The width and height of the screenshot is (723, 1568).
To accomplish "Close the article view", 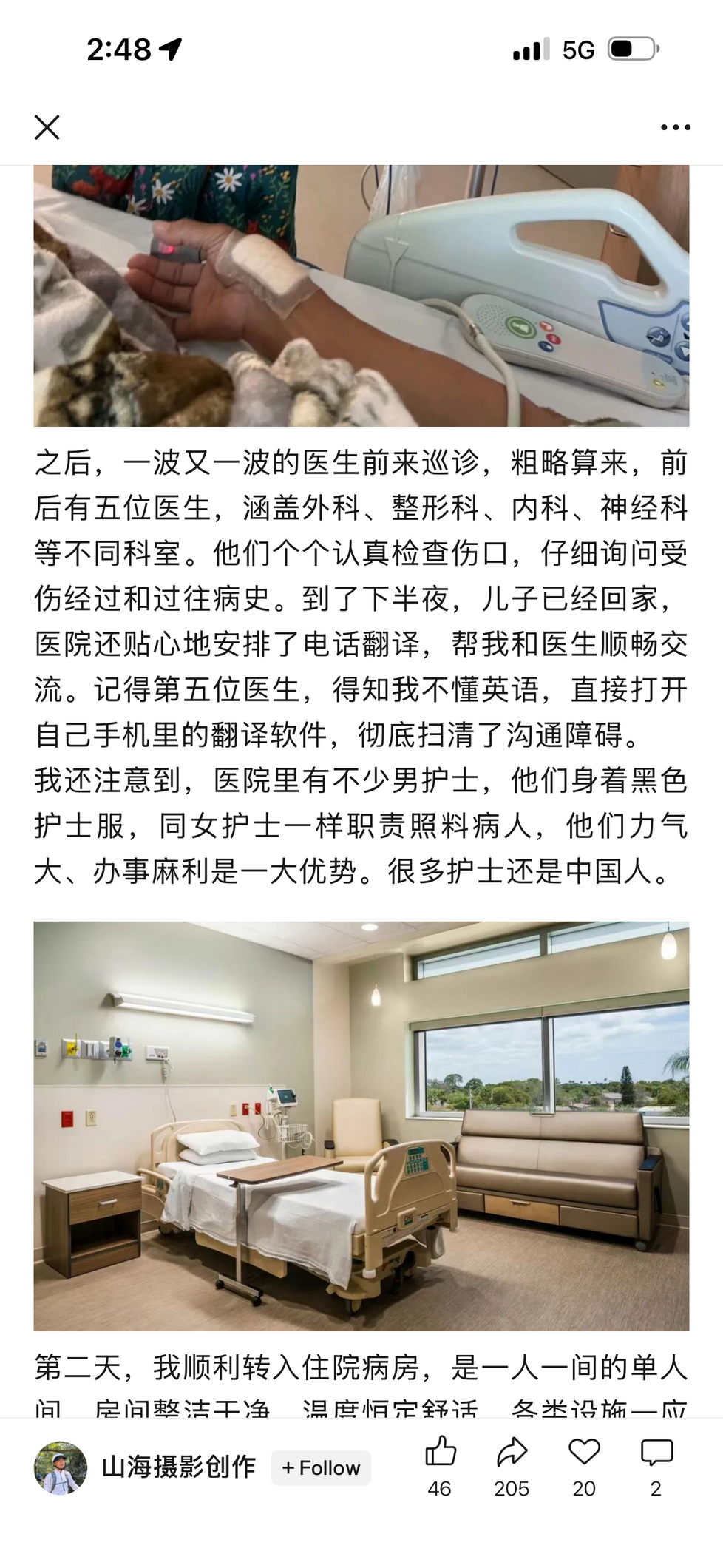I will pos(47,128).
